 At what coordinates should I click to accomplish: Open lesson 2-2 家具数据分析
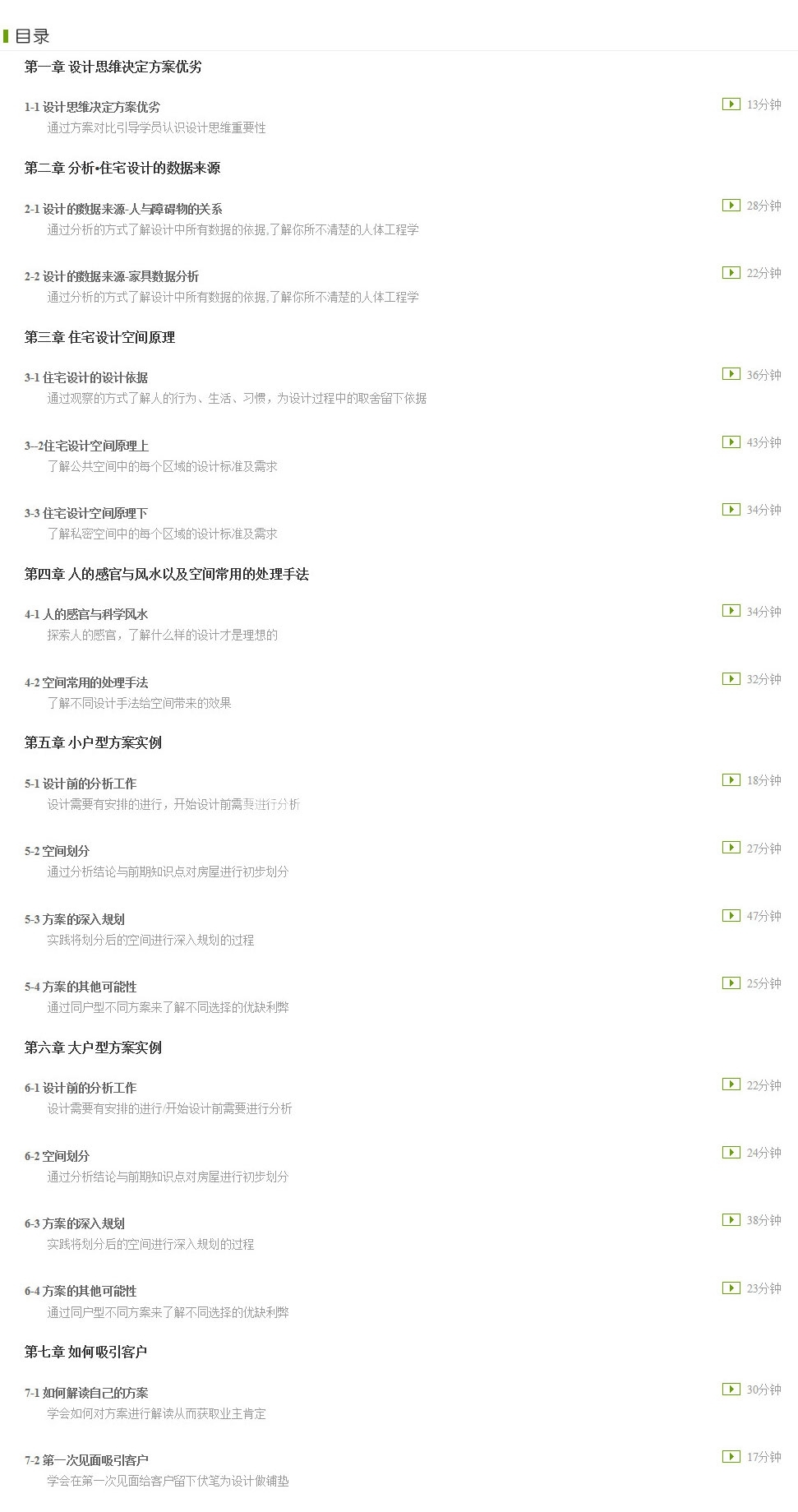point(111,276)
